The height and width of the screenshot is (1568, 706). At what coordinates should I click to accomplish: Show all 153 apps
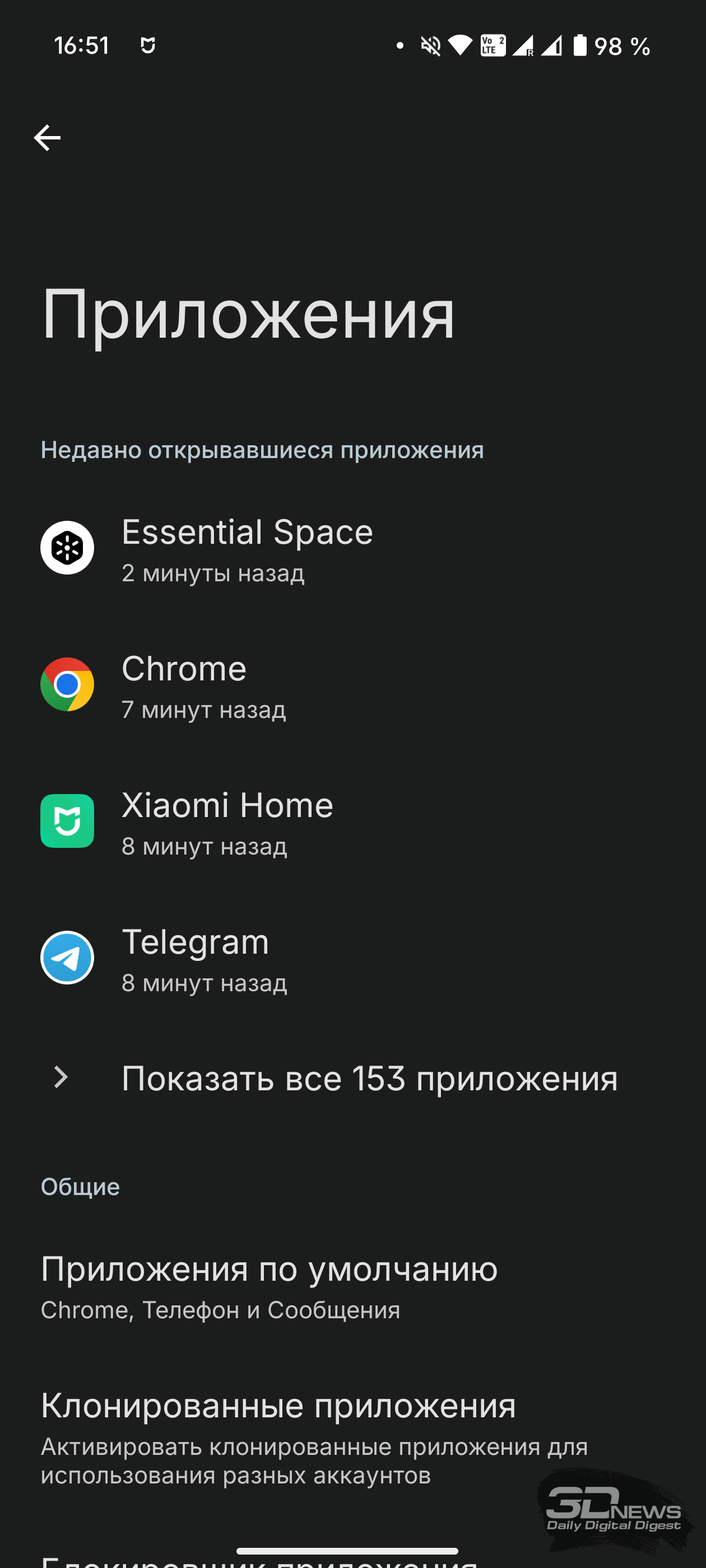[x=352, y=1078]
